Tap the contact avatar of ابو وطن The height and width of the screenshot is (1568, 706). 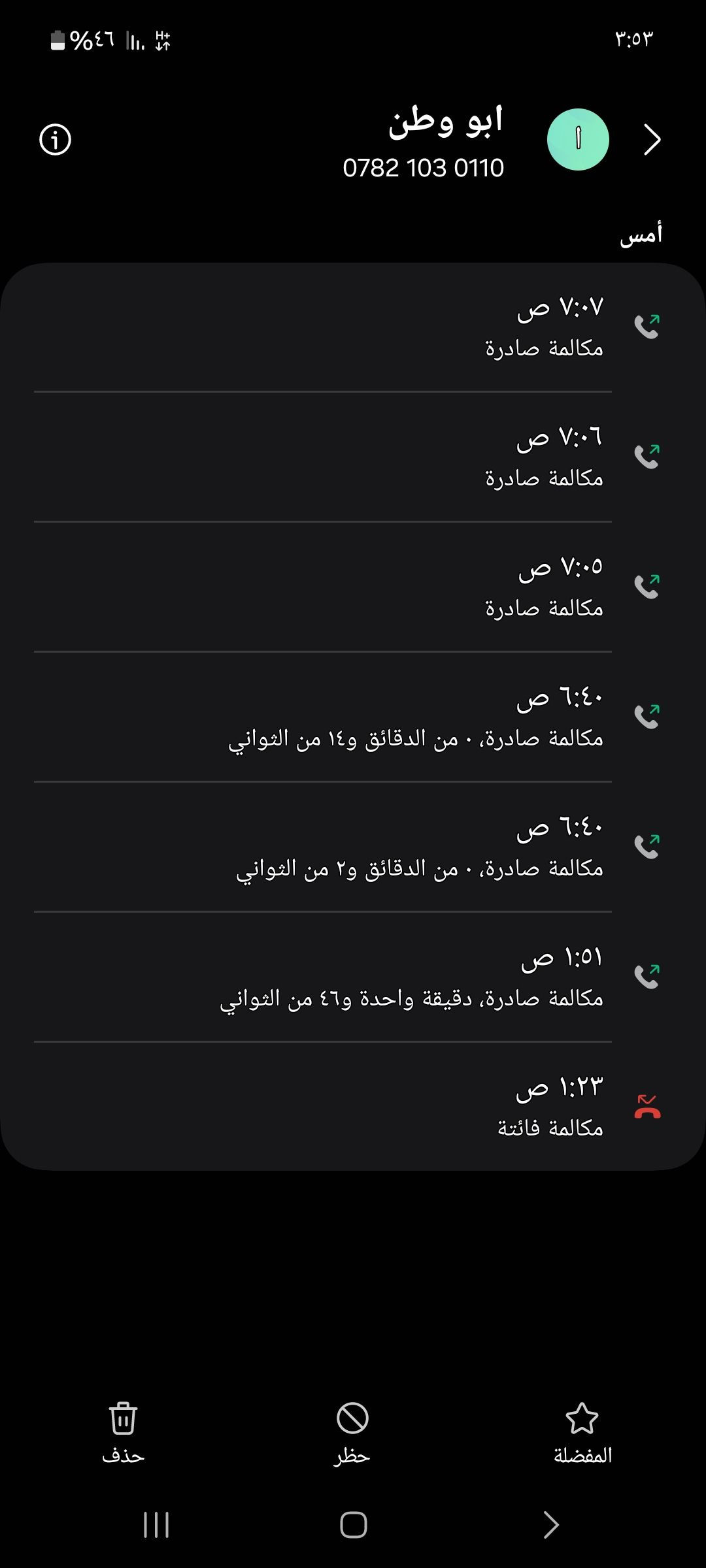578,140
